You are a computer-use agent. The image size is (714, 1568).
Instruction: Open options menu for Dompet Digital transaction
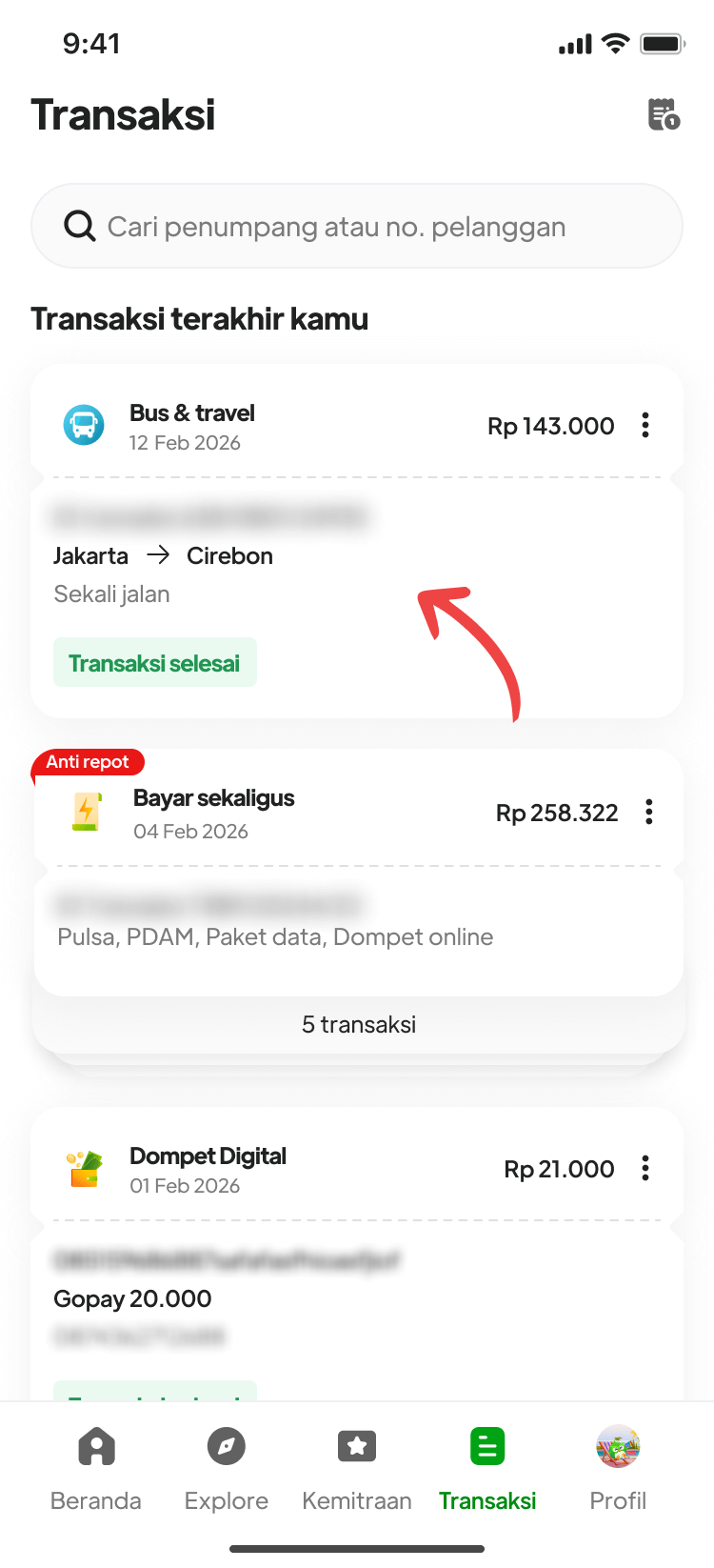[x=645, y=1168]
